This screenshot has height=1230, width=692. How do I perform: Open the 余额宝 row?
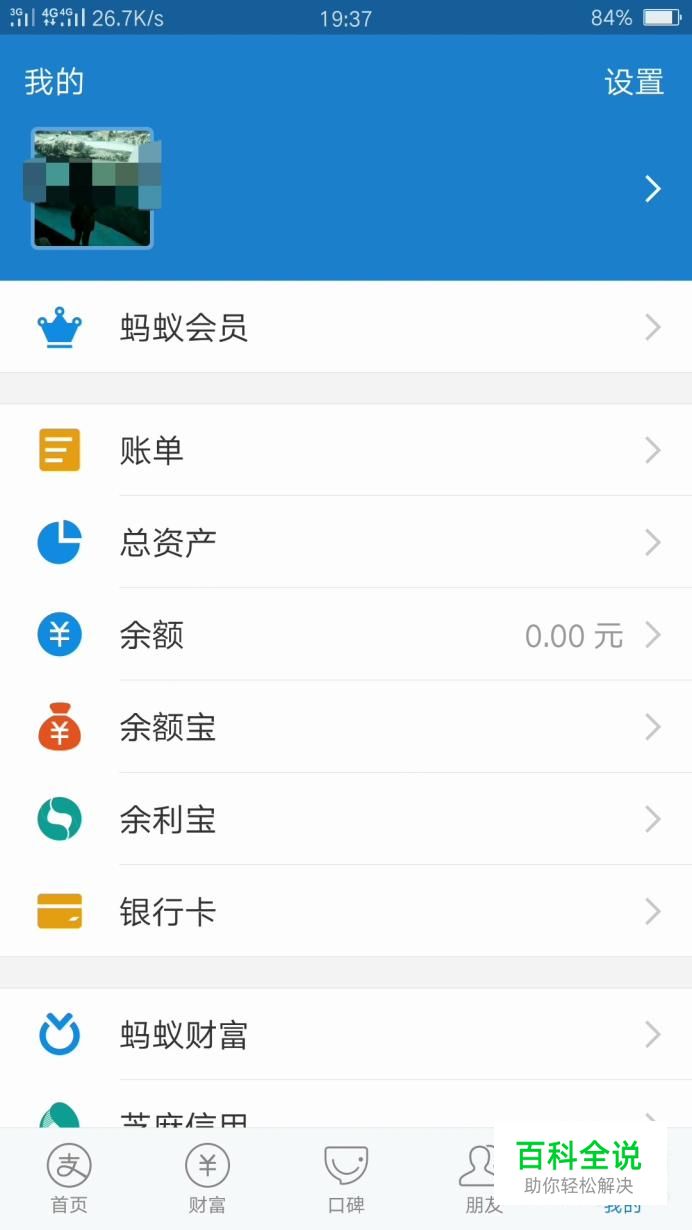(x=346, y=727)
